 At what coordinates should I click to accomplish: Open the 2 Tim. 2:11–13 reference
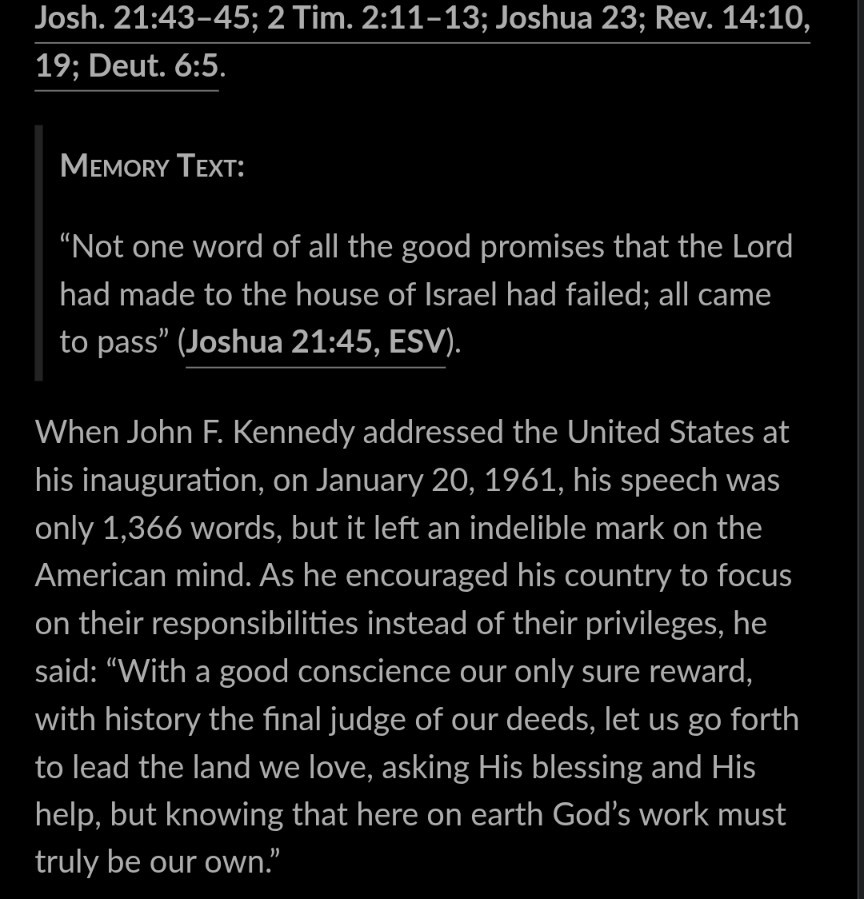pos(374,20)
